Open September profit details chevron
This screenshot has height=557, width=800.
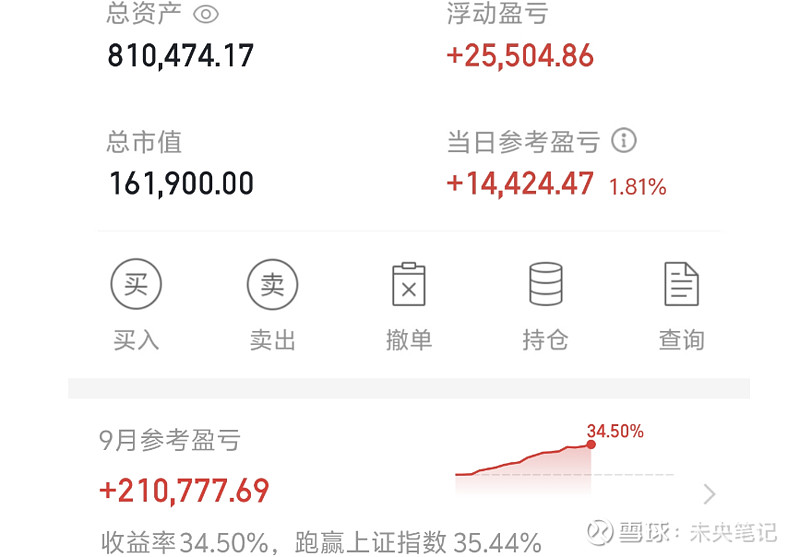709,494
